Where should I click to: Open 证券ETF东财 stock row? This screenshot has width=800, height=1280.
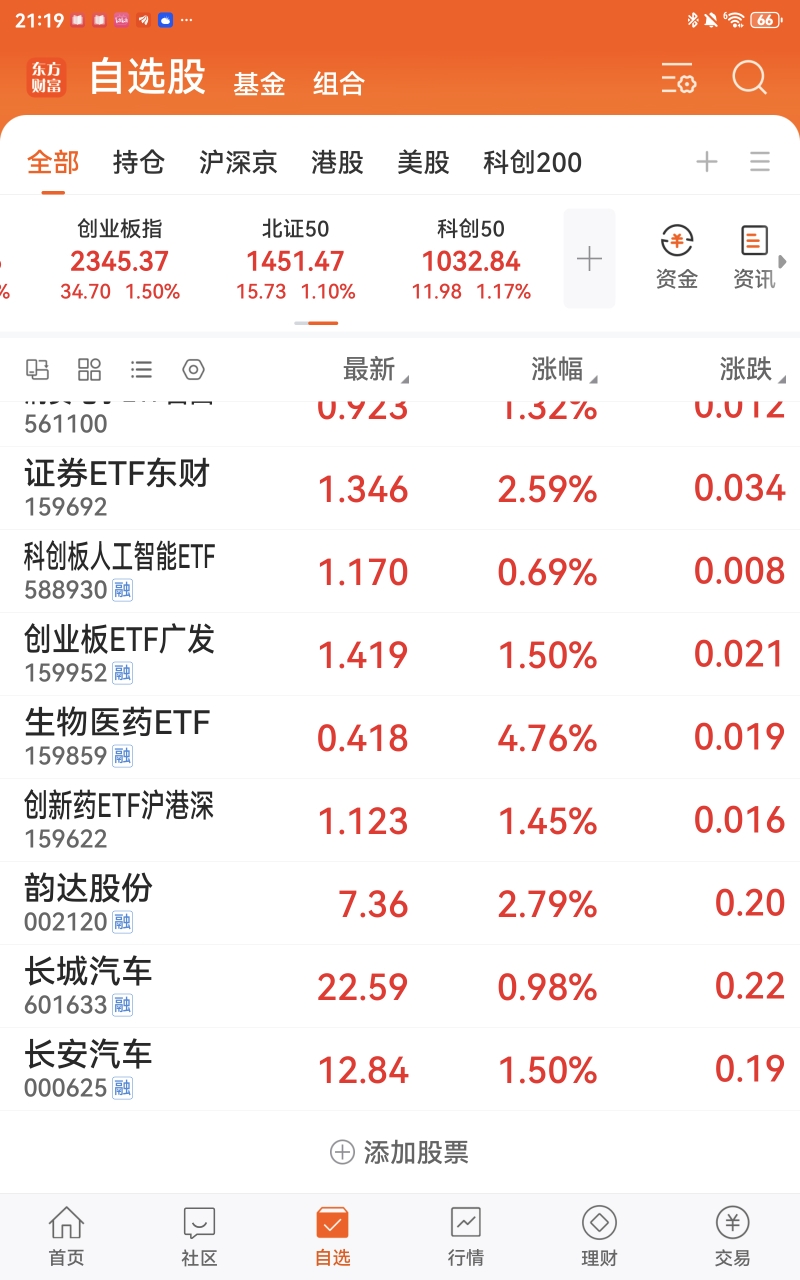[400, 488]
